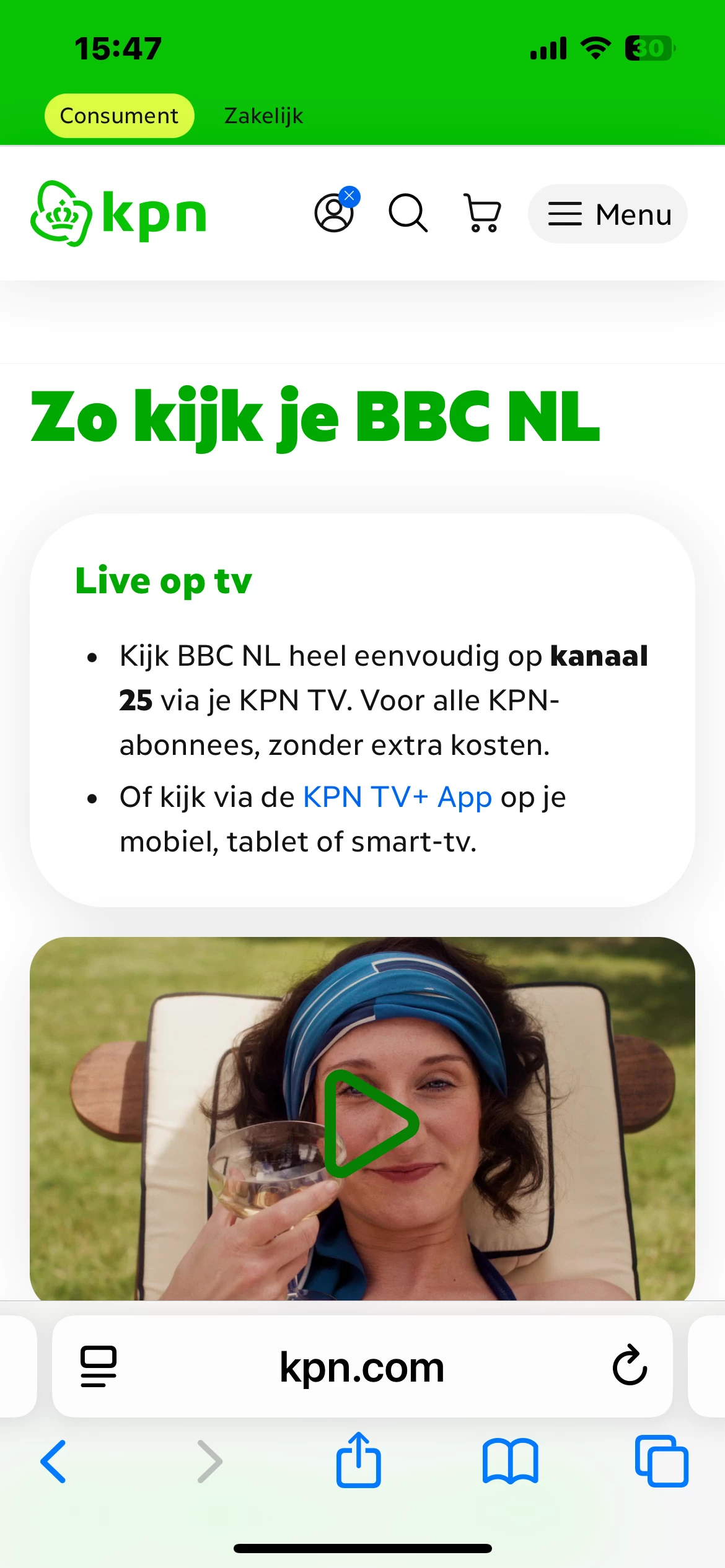View the shopping cart
Screen dimensions: 725x1568
(482, 213)
